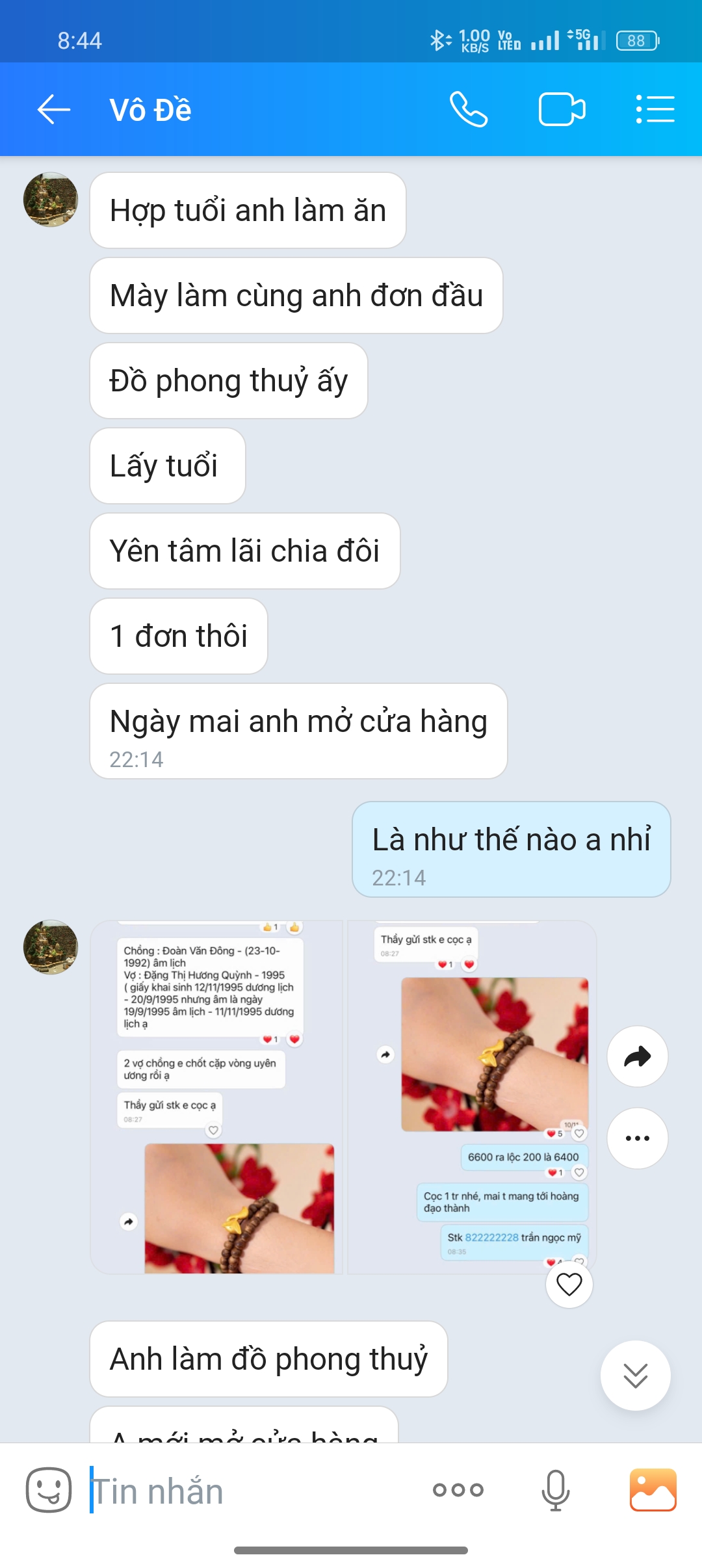The image size is (702, 1568).
Task: Open the photo gallery picker
Action: click(653, 1490)
